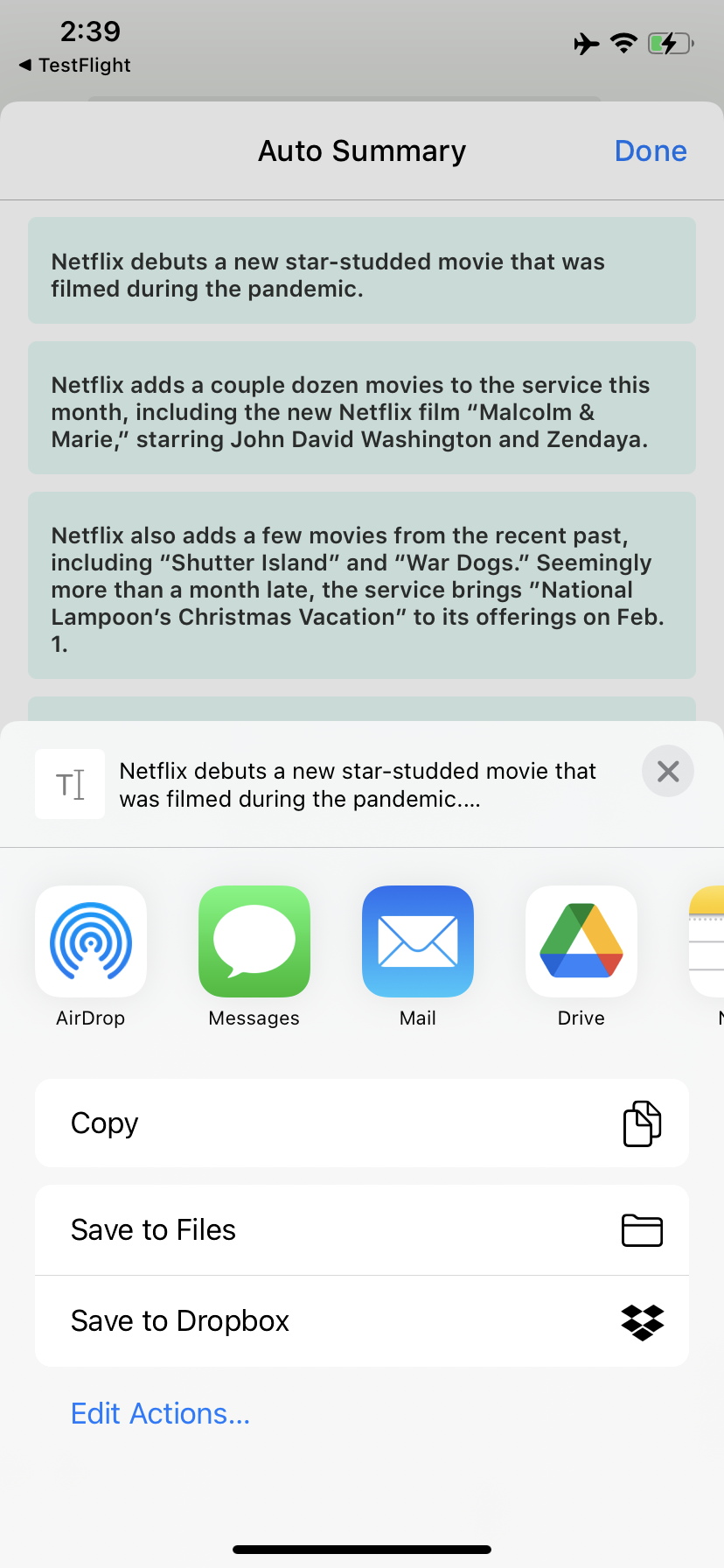
Task: Tap Done to close Auto Summary
Action: tap(650, 150)
